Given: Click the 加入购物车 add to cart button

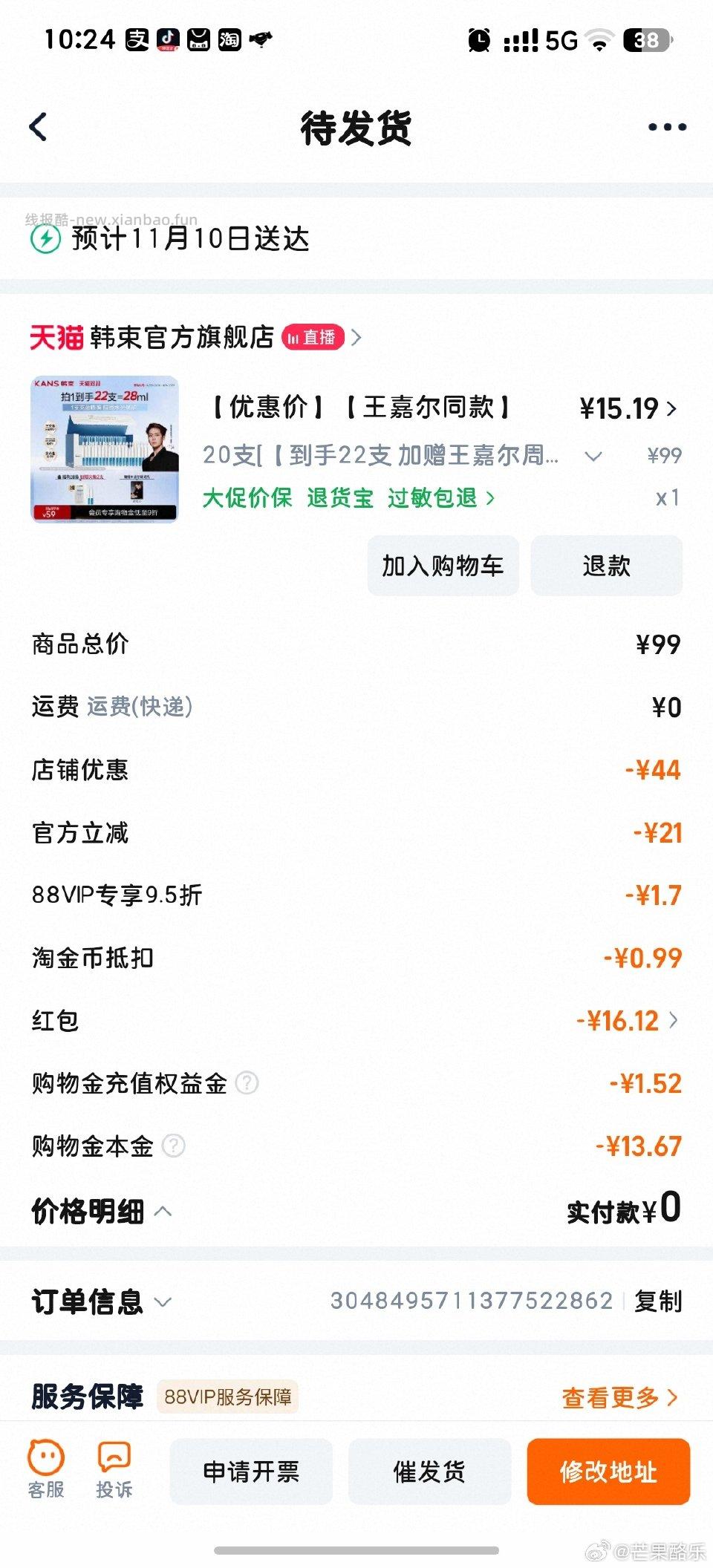Looking at the screenshot, I should 443,566.
